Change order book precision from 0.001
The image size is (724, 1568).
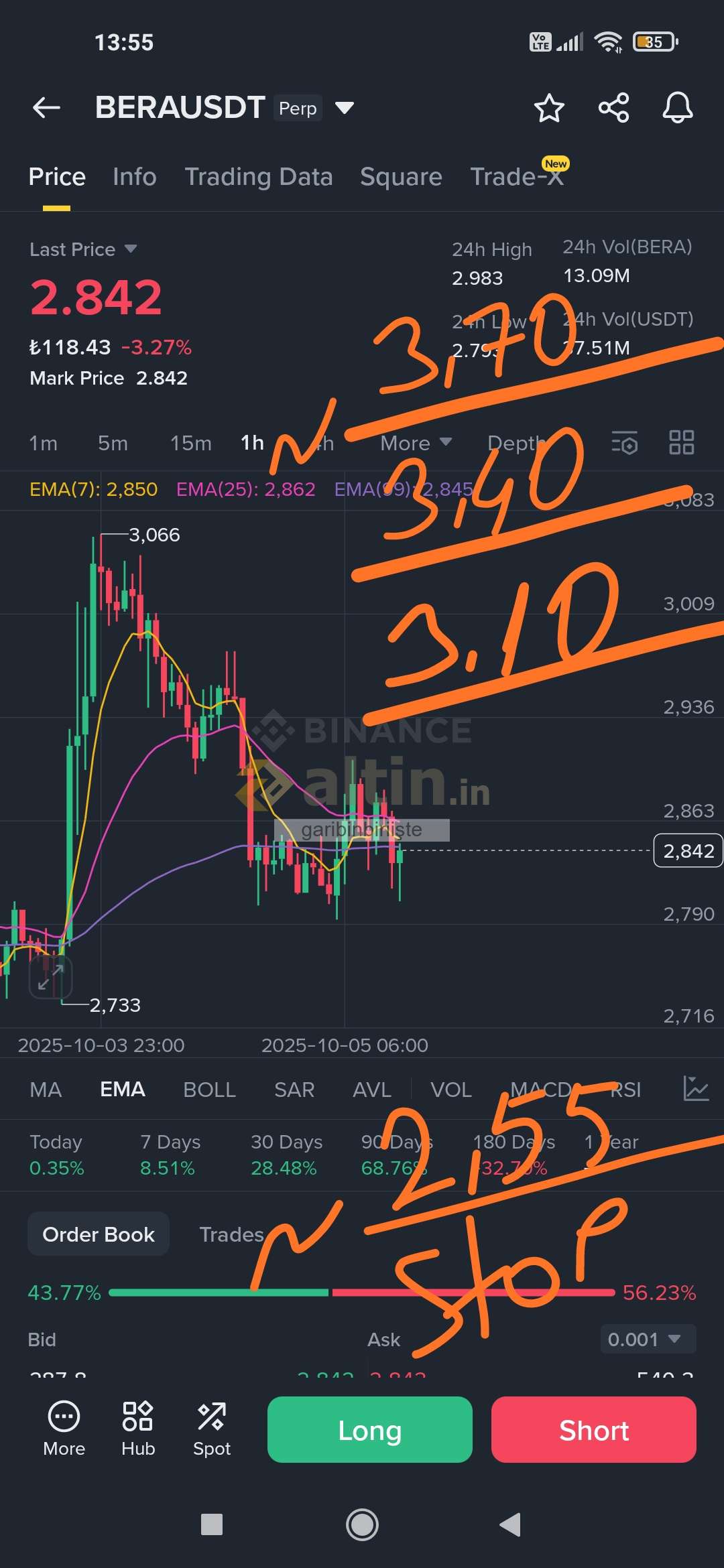[x=648, y=1339]
